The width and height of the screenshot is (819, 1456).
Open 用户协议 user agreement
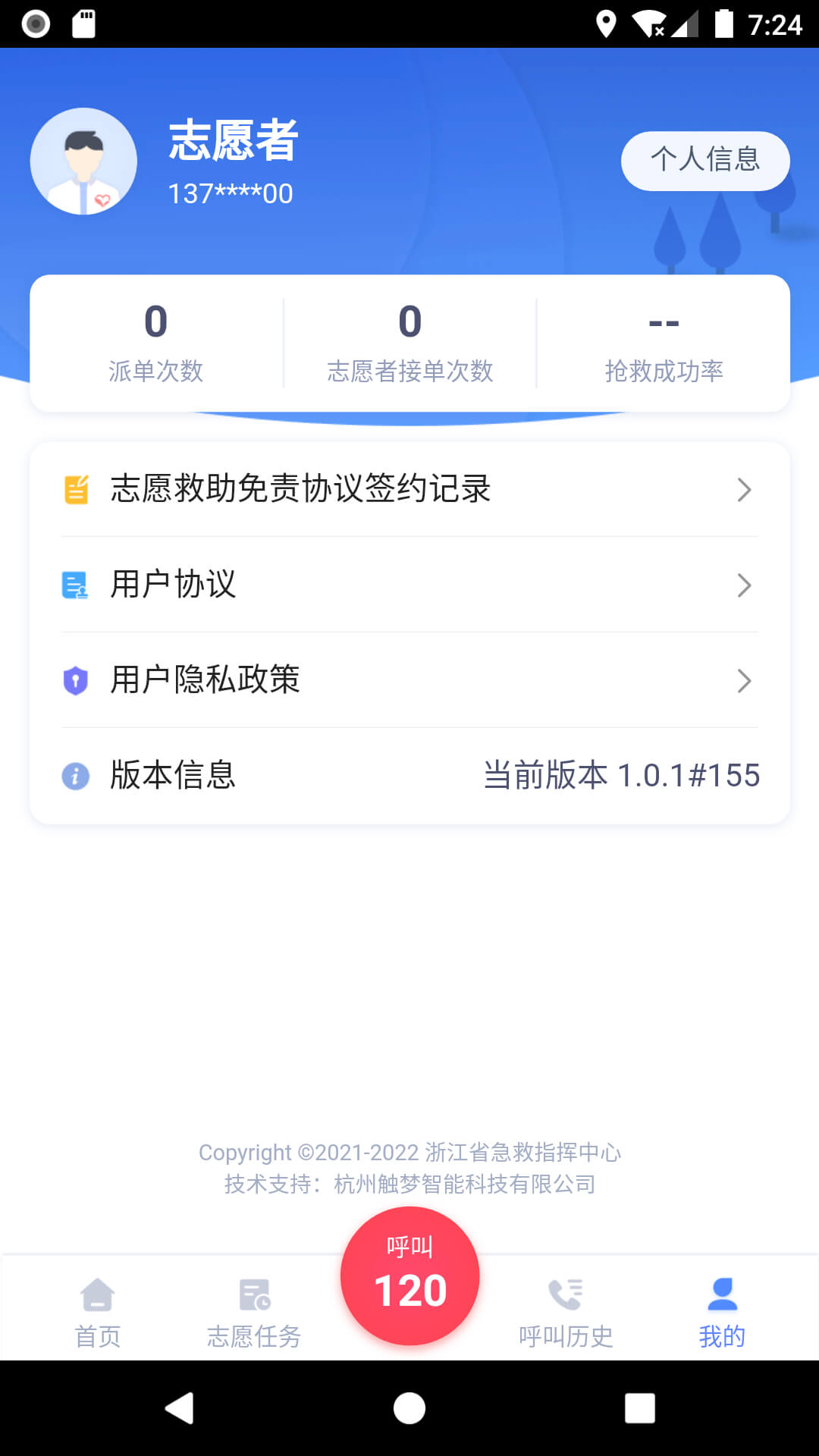[x=409, y=585]
